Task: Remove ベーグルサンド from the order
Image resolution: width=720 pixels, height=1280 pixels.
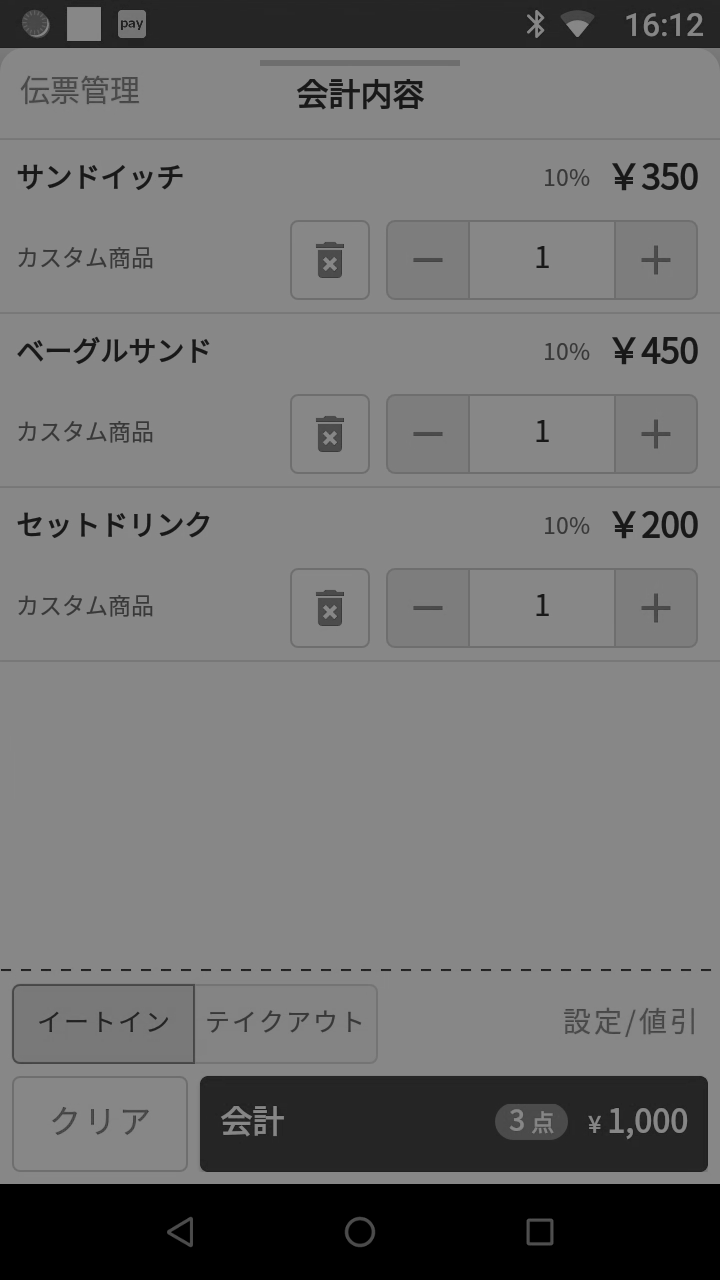Action: [330, 434]
